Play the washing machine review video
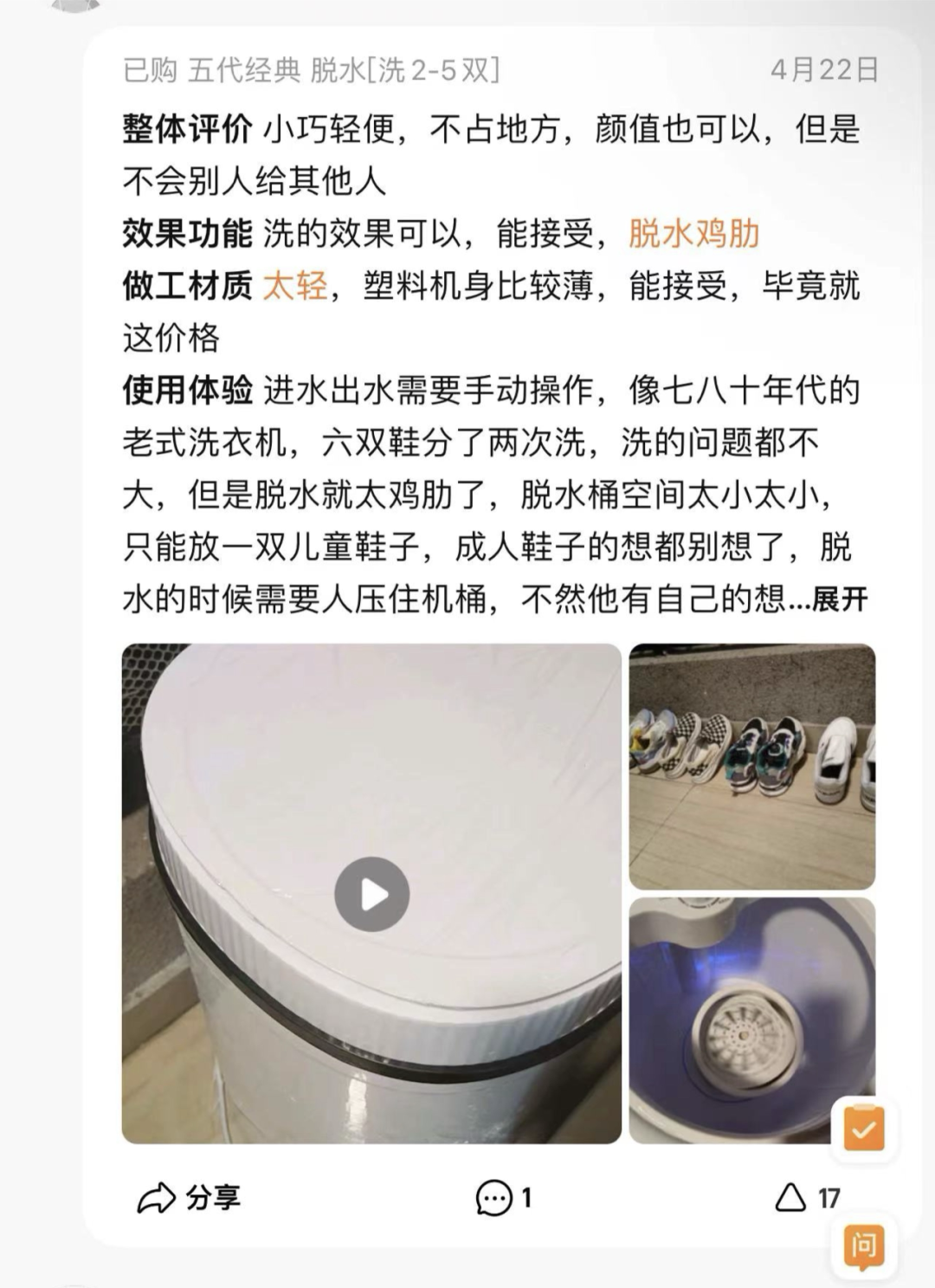This screenshot has height=1288, width=935. 372,894
